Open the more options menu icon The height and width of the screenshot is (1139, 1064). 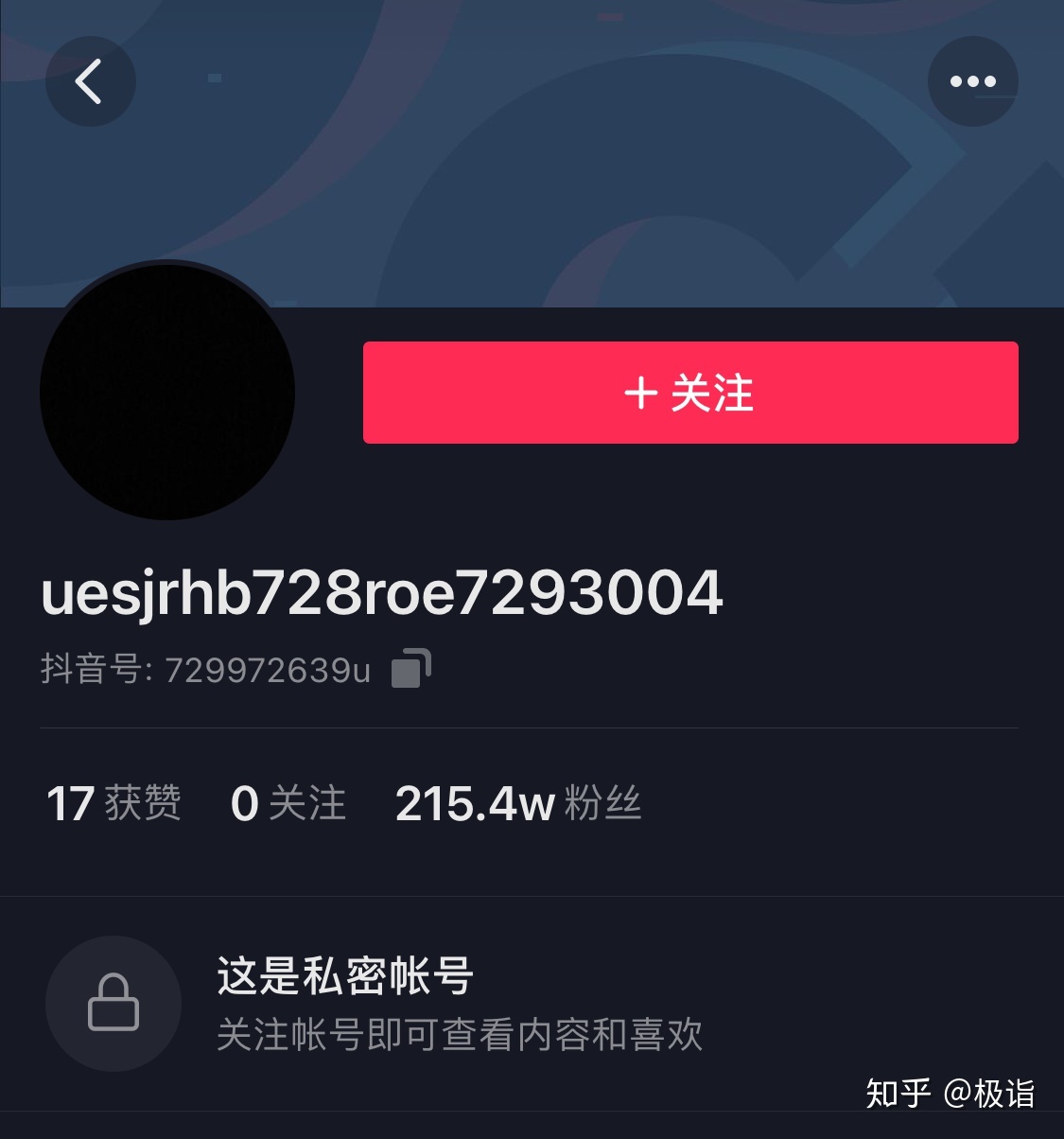(x=973, y=81)
